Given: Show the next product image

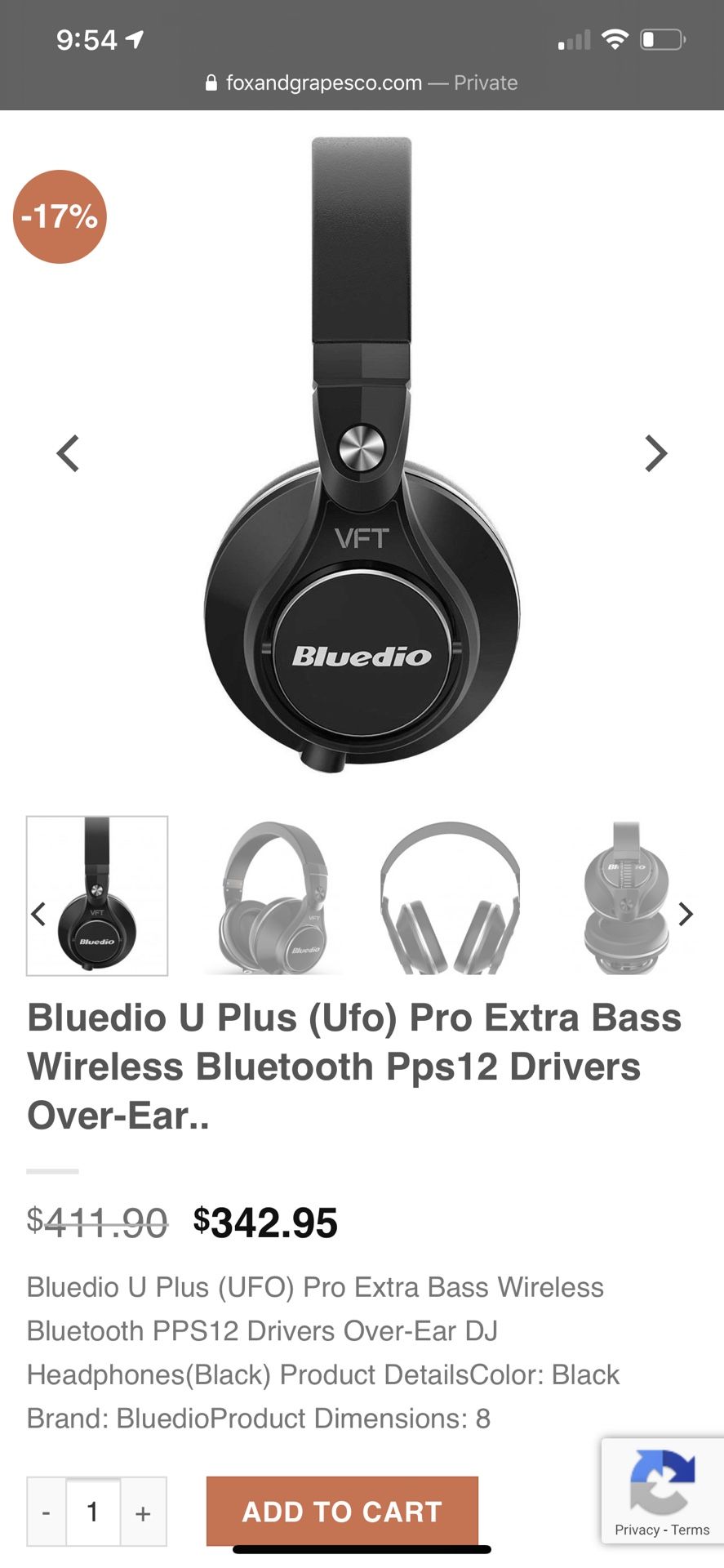Looking at the screenshot, I should coord(655,453).
